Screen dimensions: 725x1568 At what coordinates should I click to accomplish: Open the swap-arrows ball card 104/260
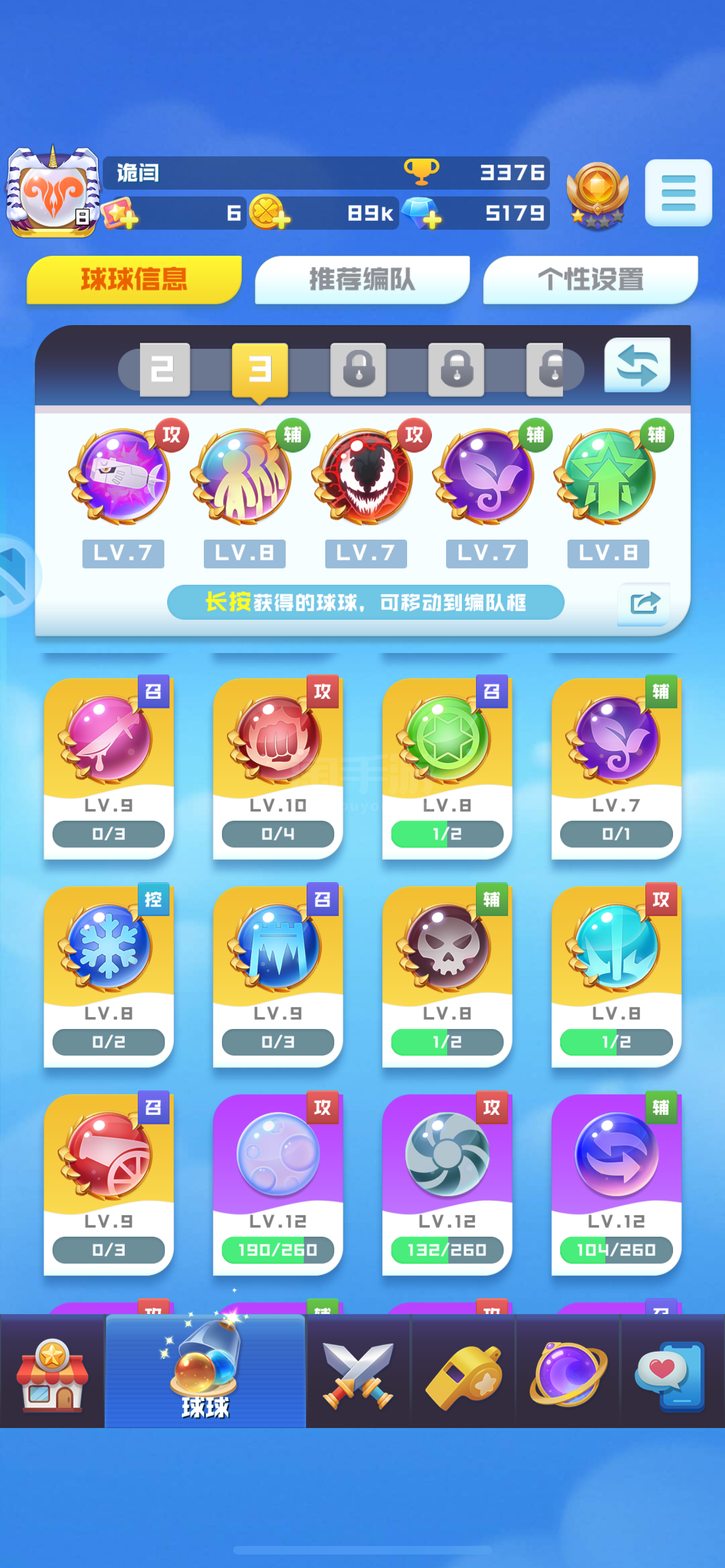pyautogui.click(x=616, y=1183)
